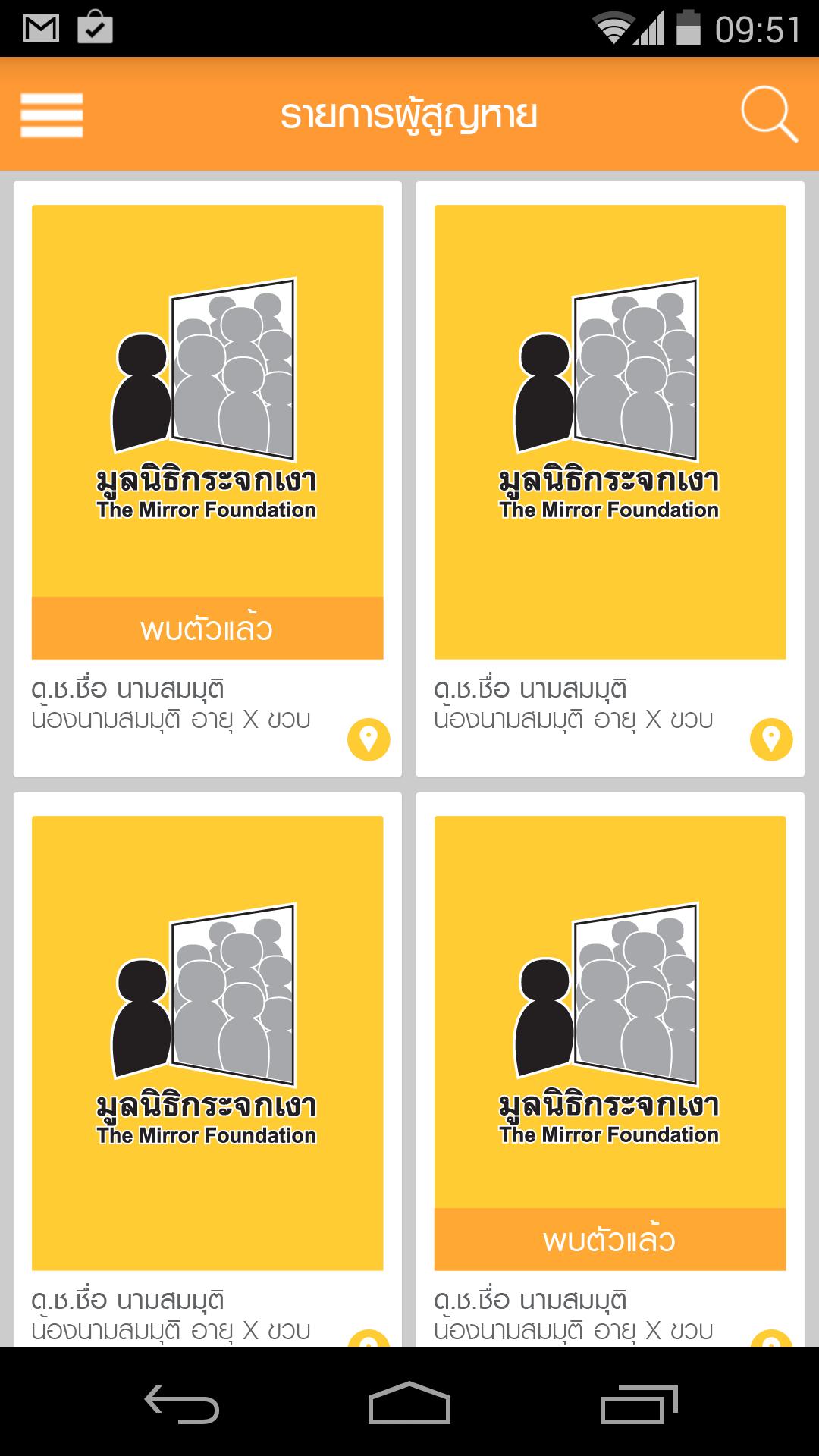819x1456 pixels.
Task: Open search for missing persons
Action: (768, 115)
